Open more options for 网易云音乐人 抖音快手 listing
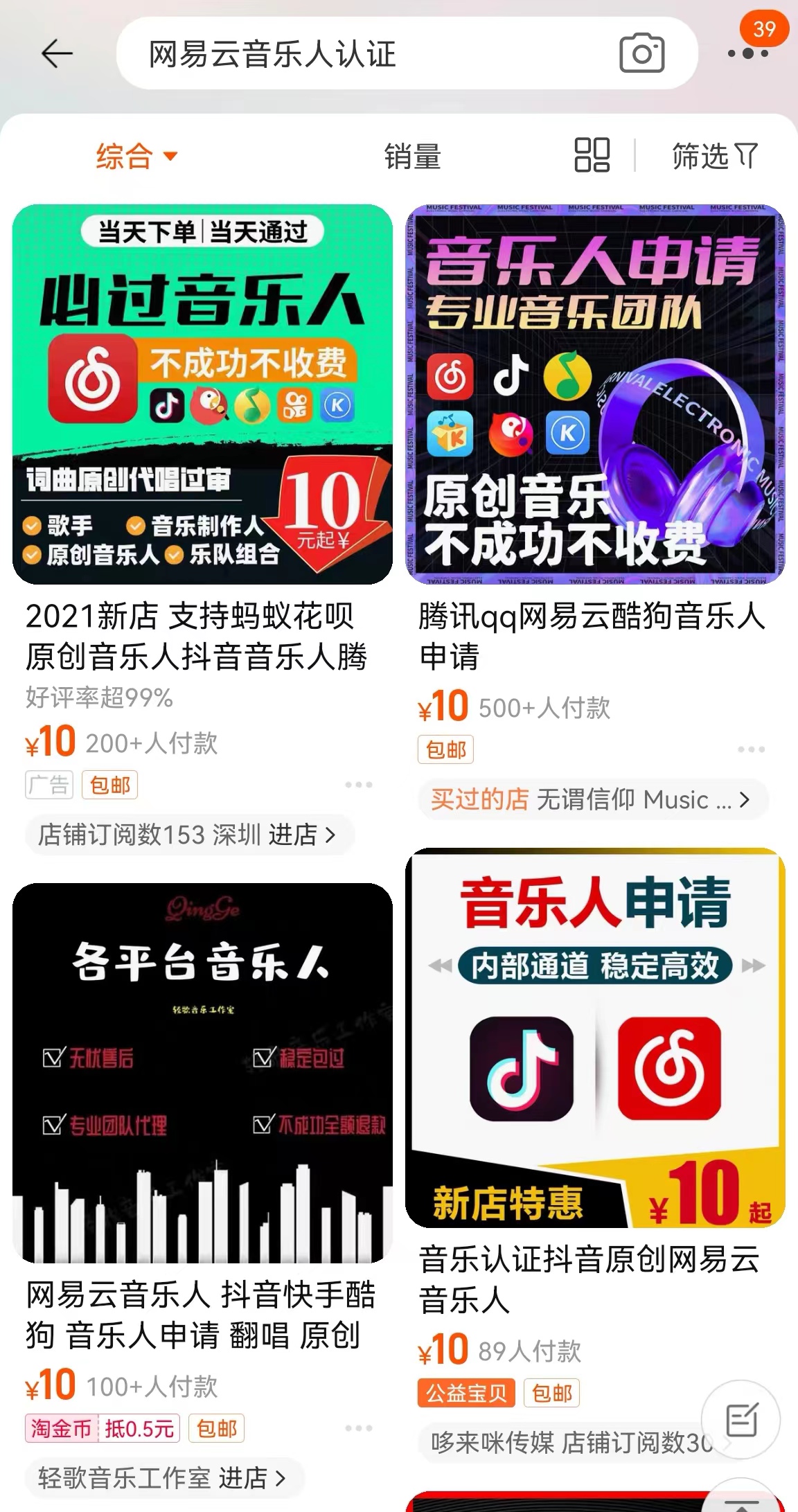 click(x=359, y=1428)
